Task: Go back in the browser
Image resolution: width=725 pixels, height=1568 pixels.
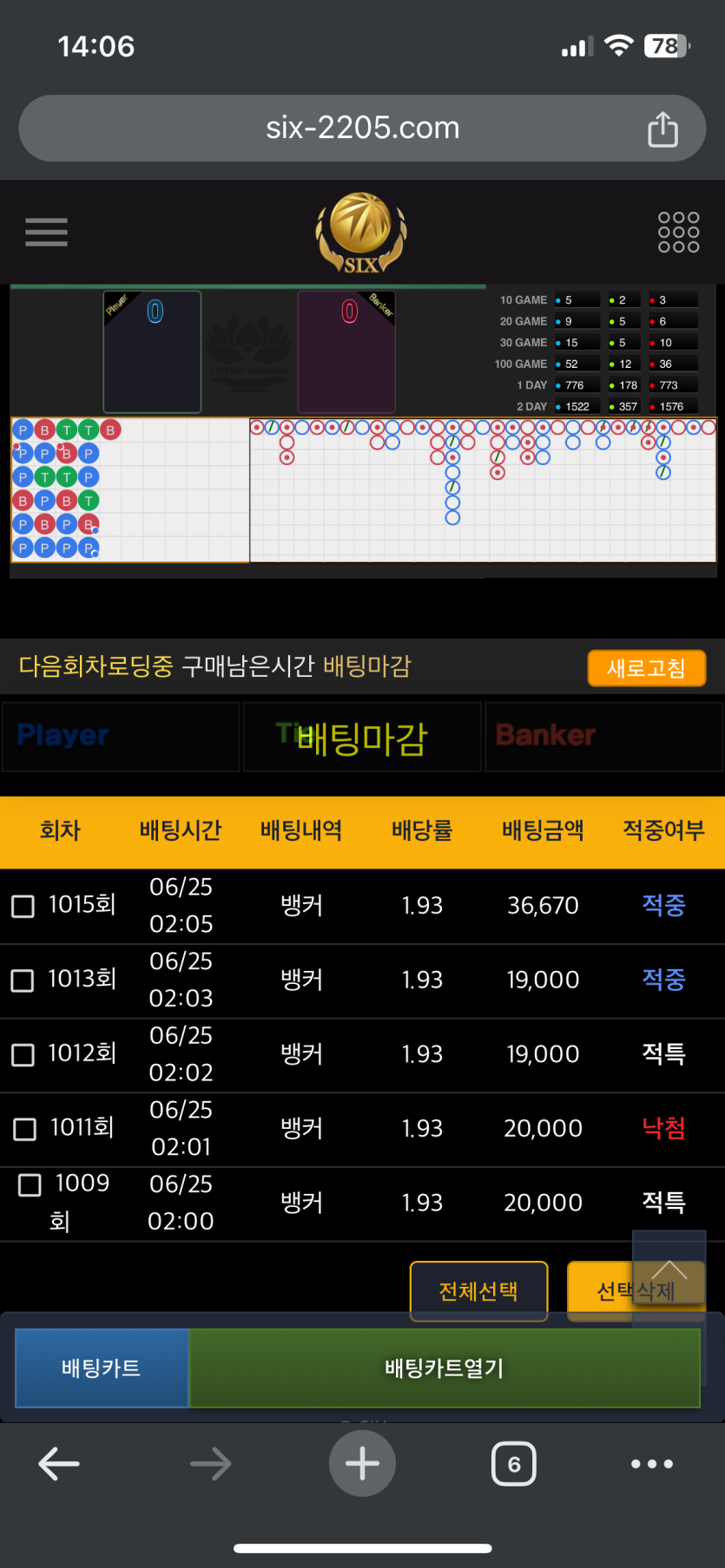Action: (59, 1464)
